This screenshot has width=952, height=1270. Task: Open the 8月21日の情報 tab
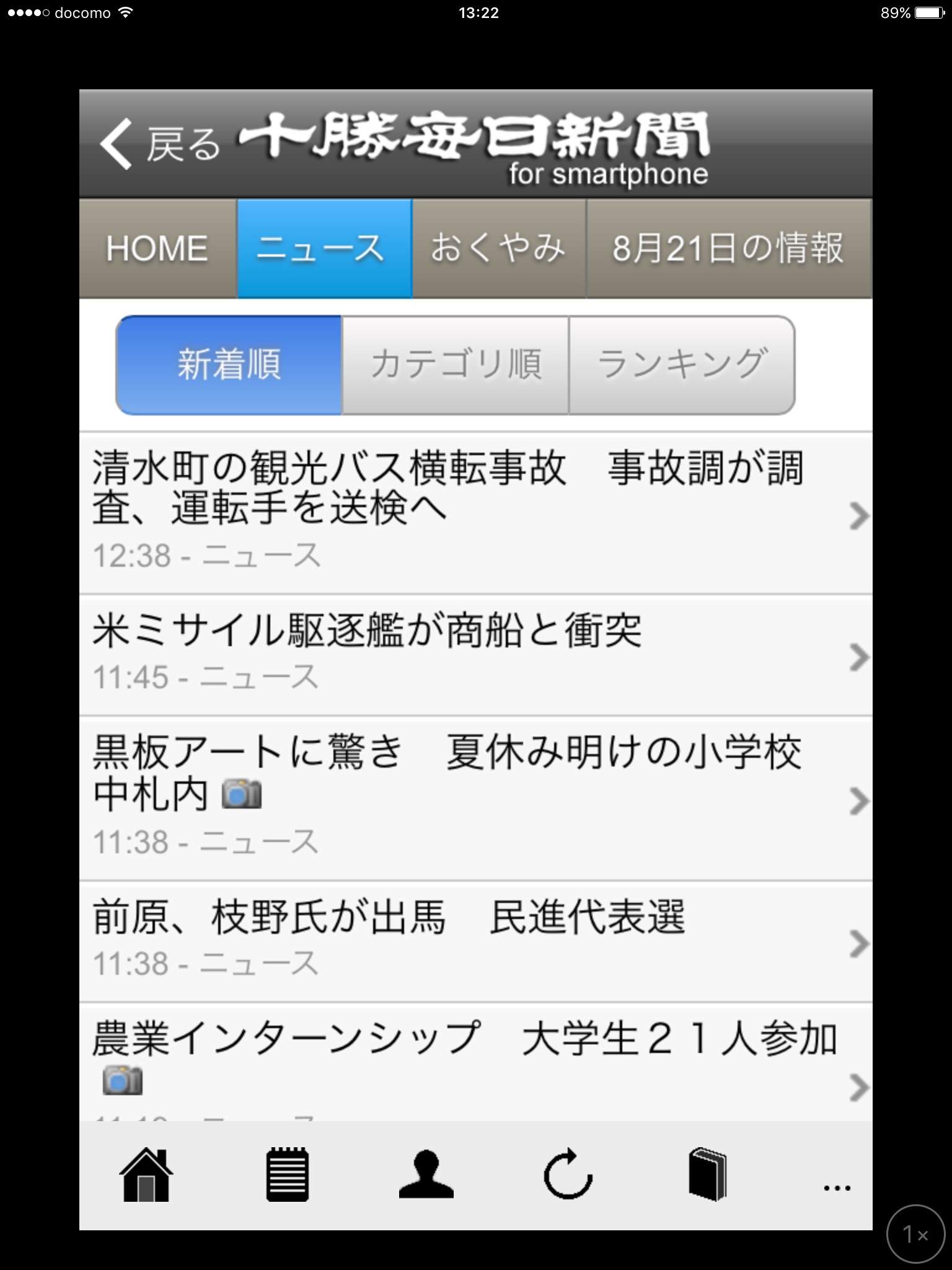[728, 249]
